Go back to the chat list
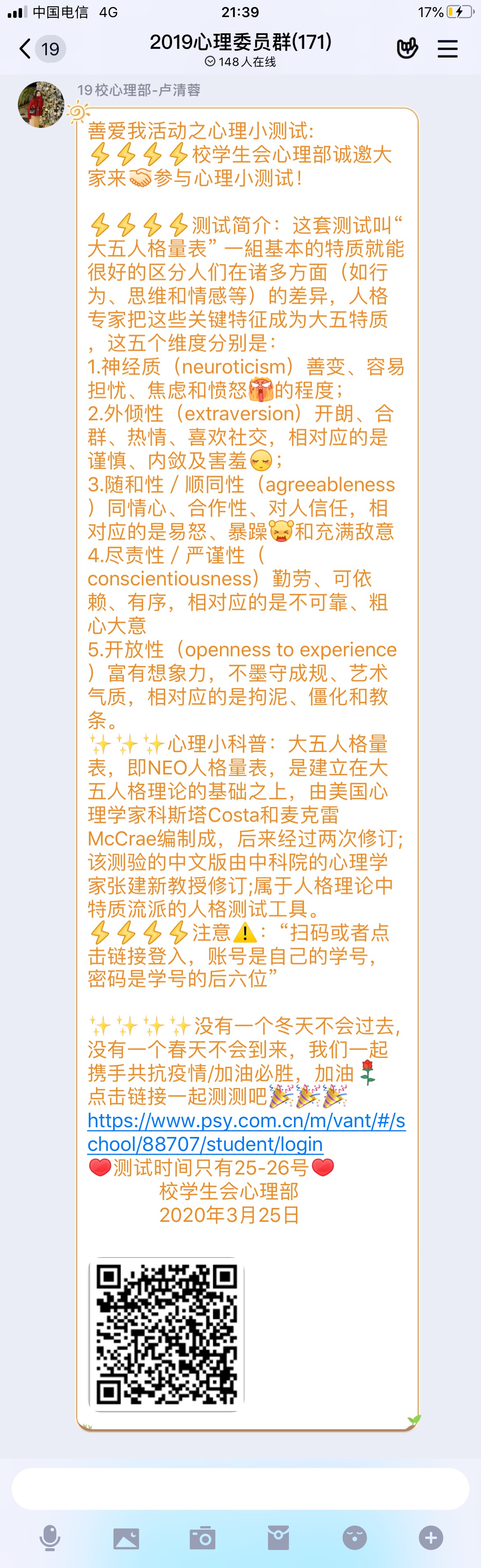481x1568 pixels. [x=26, y=49]
